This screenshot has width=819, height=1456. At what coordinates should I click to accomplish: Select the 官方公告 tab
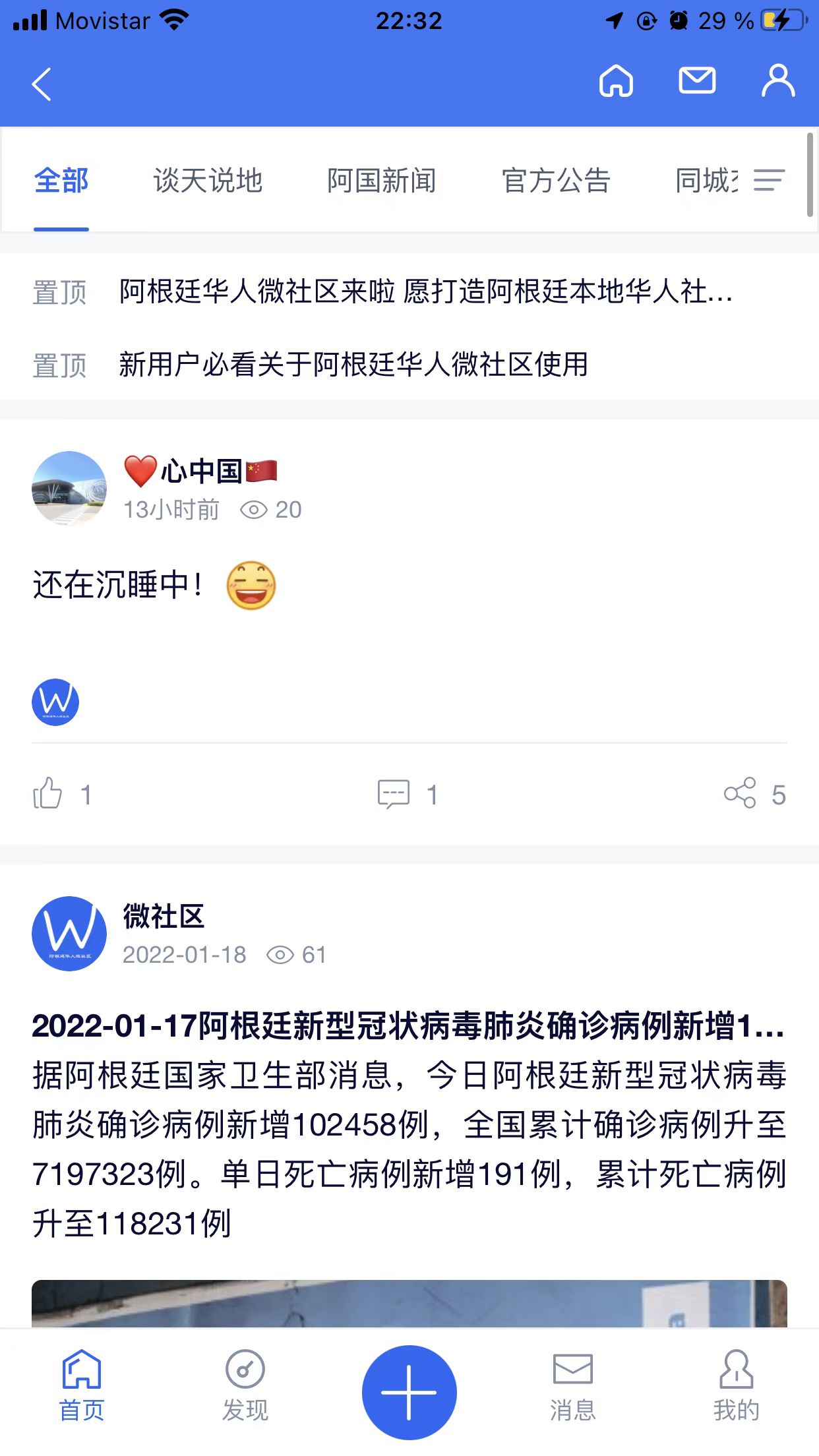click(x=556, y=181)
